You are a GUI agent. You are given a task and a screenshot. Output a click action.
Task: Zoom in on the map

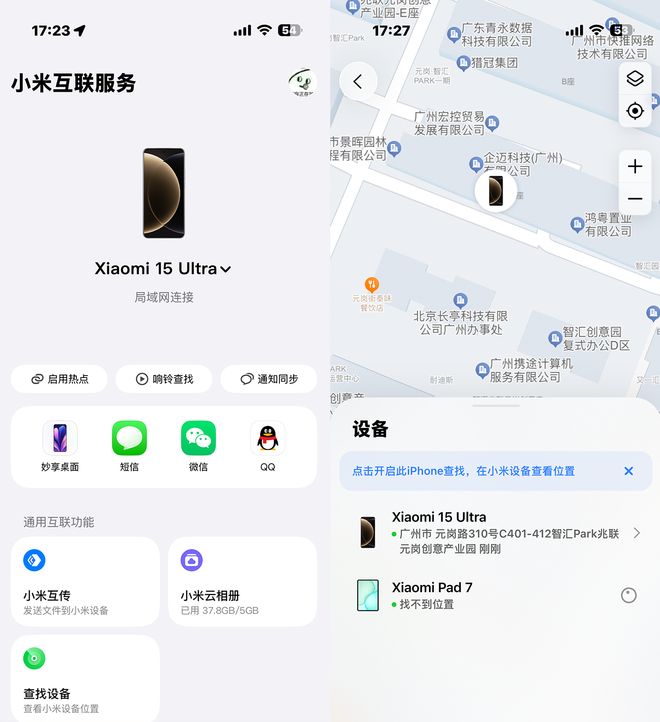pos(635,166)
